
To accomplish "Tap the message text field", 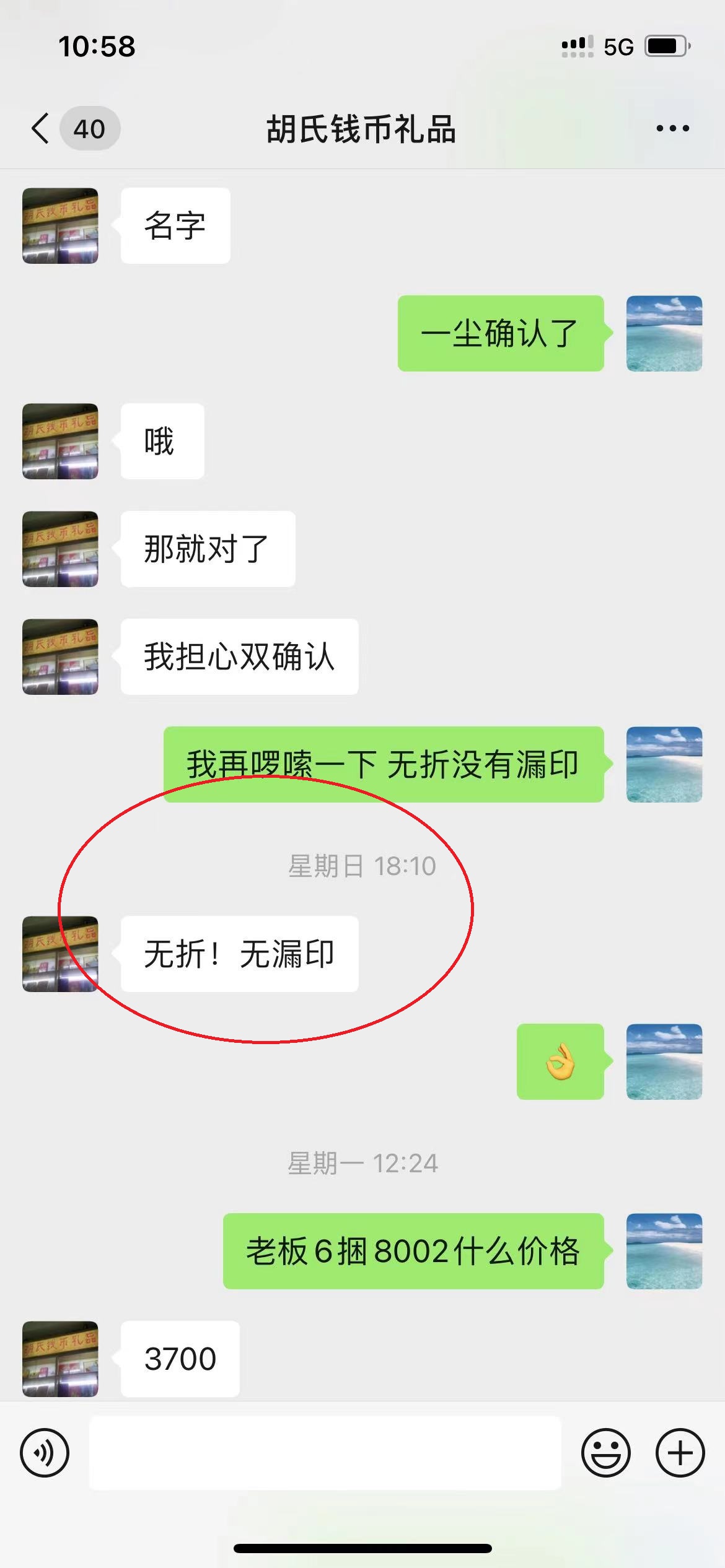I will click(325, 1453).
